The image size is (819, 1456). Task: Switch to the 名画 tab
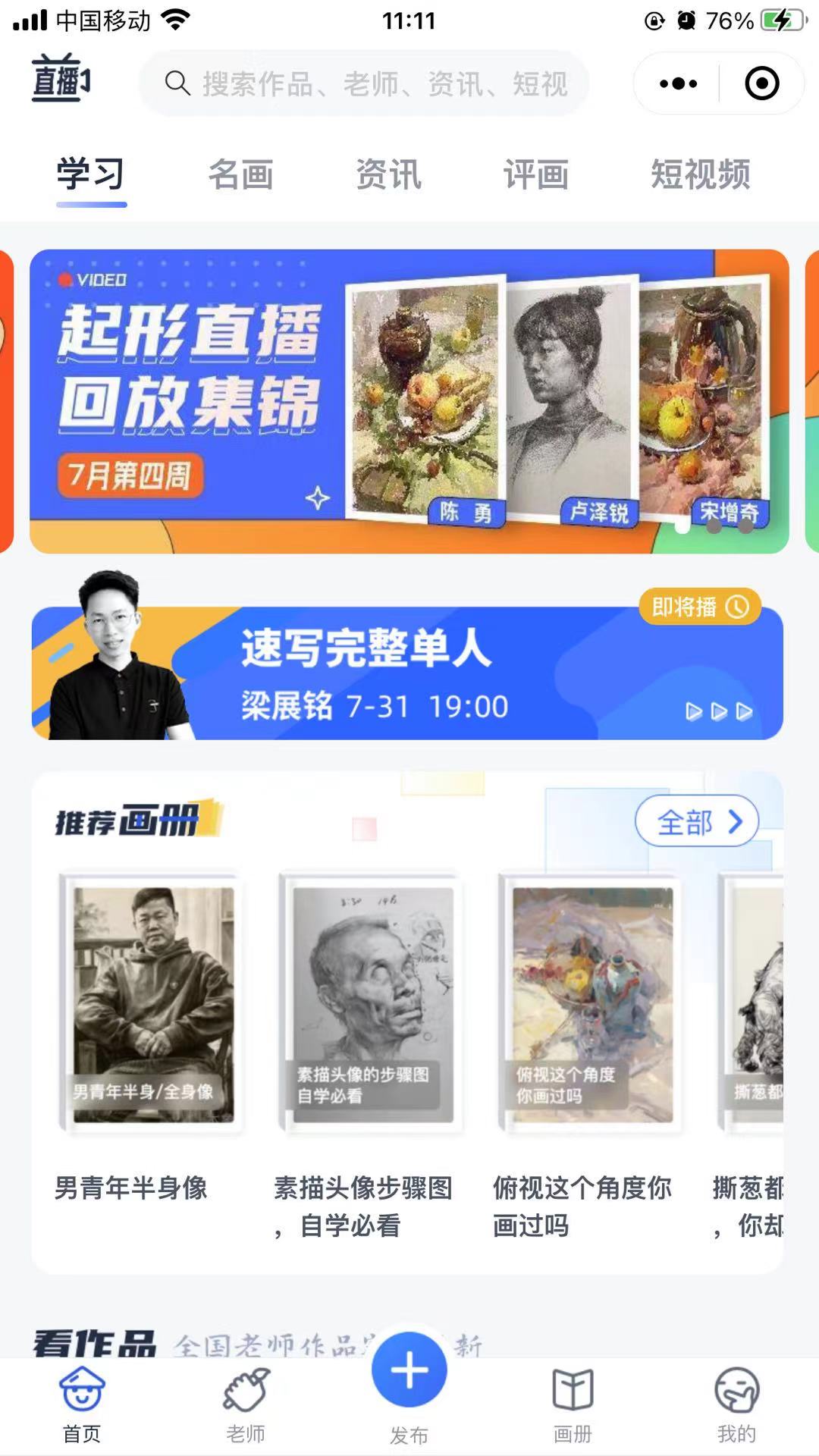pos(240,174)
